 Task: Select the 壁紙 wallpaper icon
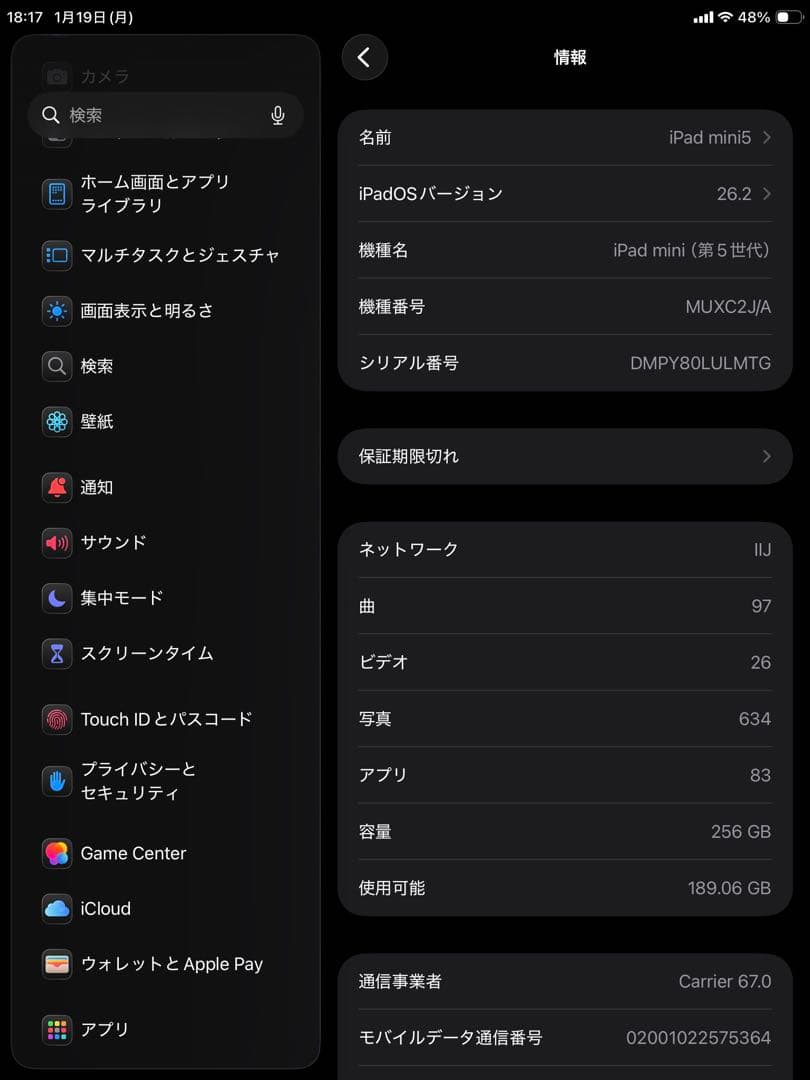(x=57, y=421)
